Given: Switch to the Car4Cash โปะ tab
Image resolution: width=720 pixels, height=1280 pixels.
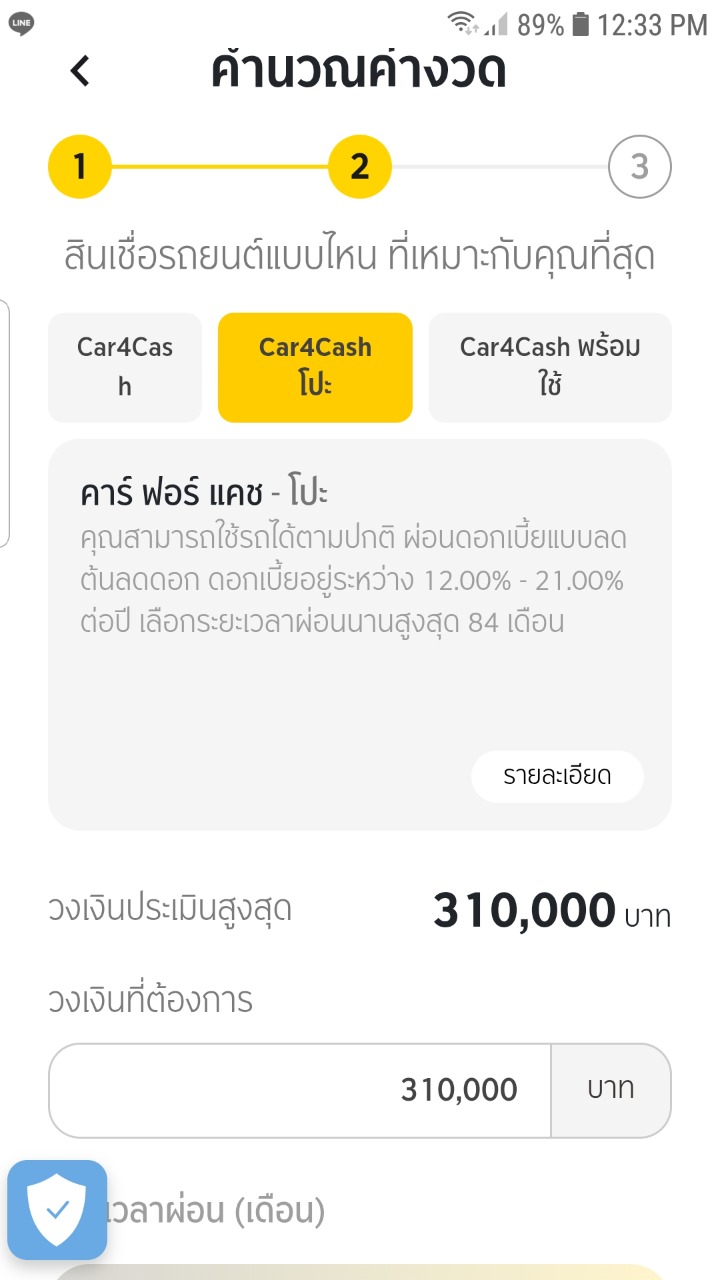Looking at the screenshot, I should (x=315, y=367).
